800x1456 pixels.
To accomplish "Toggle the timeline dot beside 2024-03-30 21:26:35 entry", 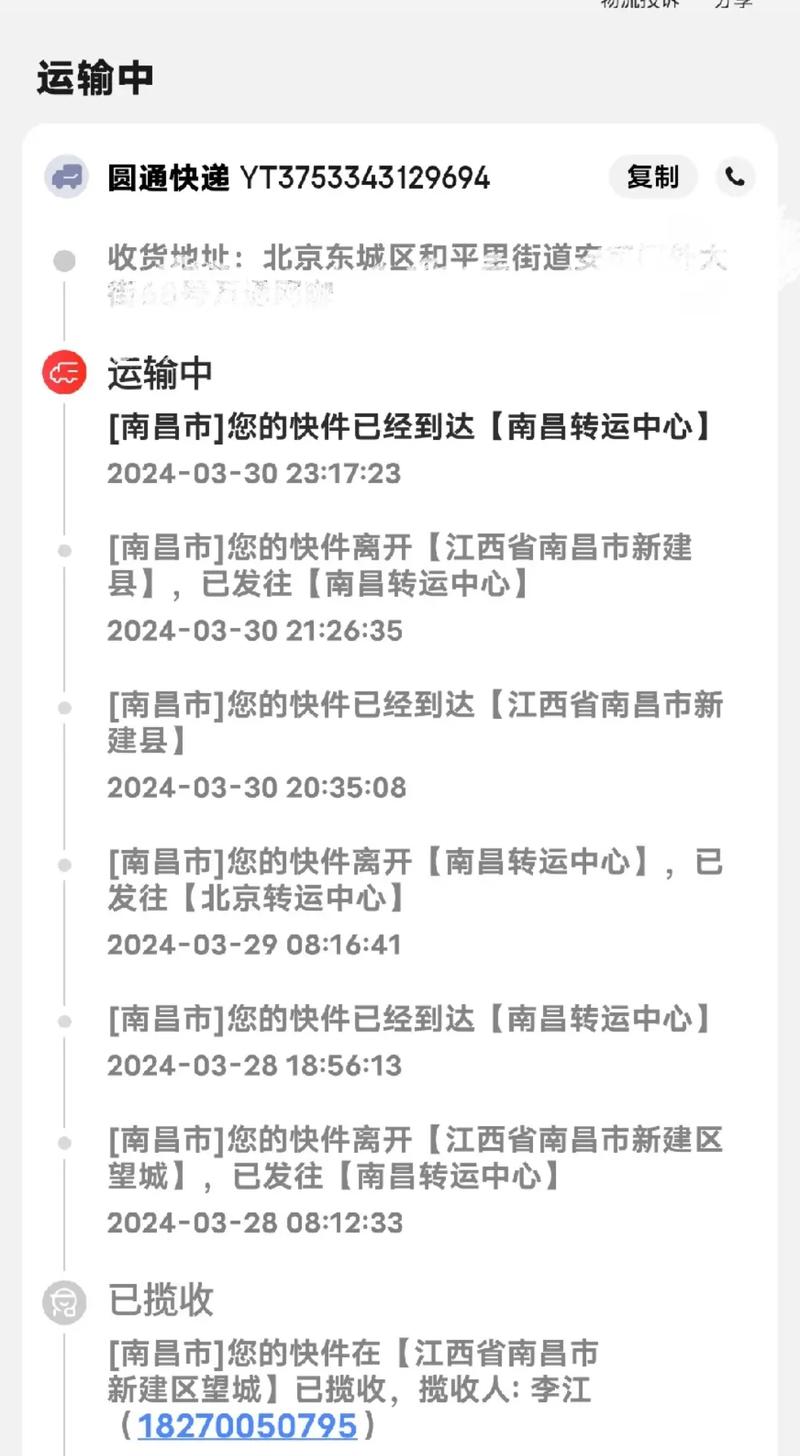I will 64,548.
